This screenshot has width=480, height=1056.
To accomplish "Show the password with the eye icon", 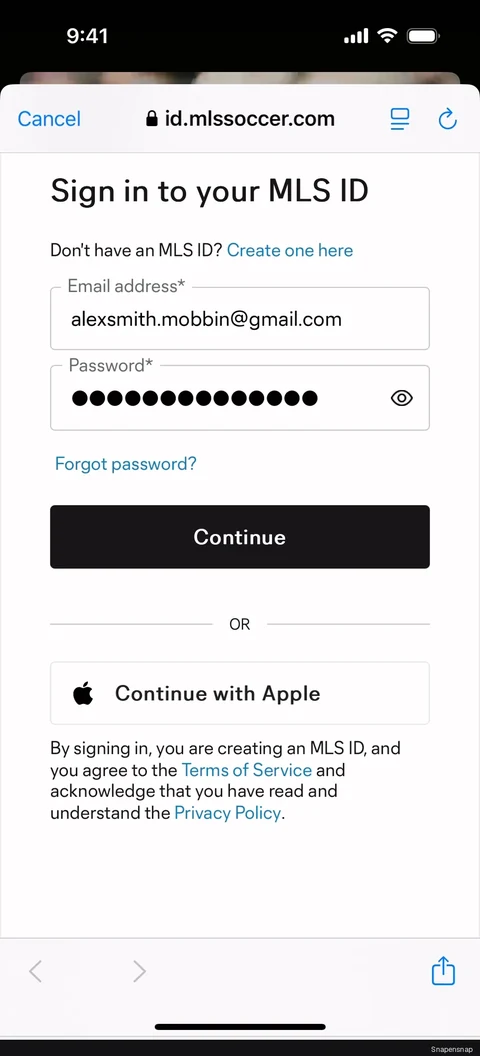I will pos(402,398).
